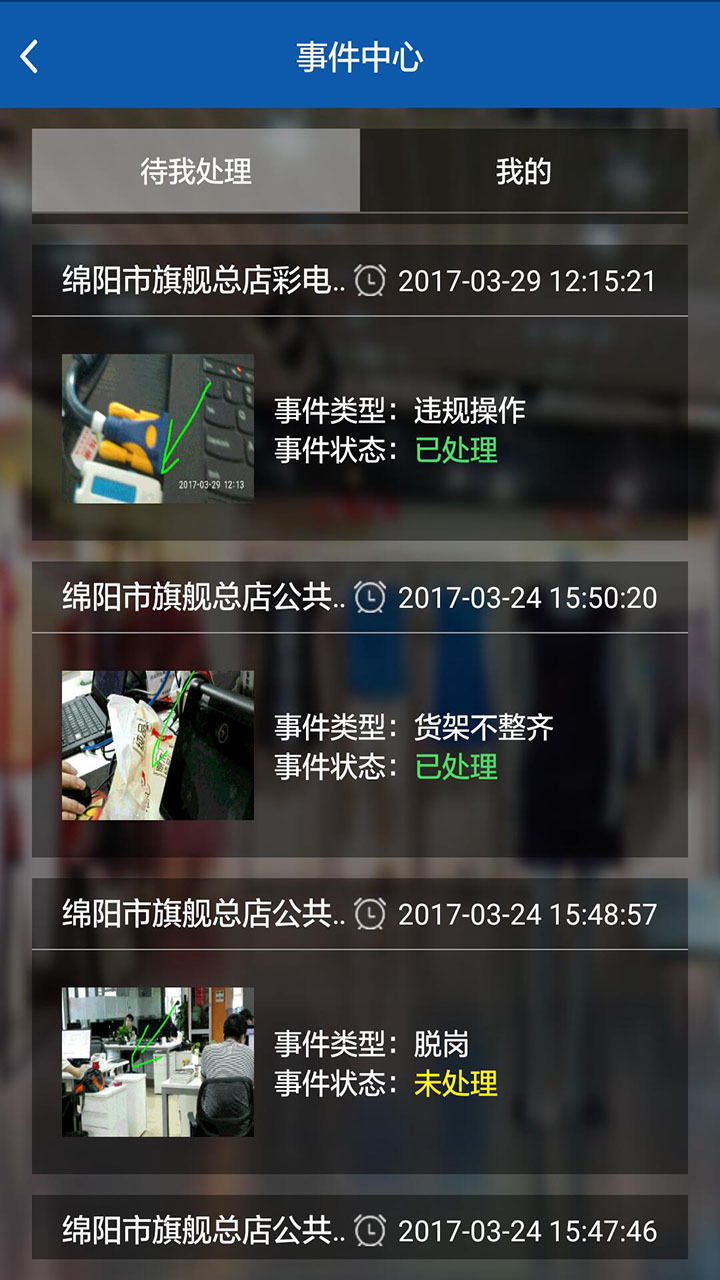
Task: Go back using the arrow icon
Action: [30, 56]
